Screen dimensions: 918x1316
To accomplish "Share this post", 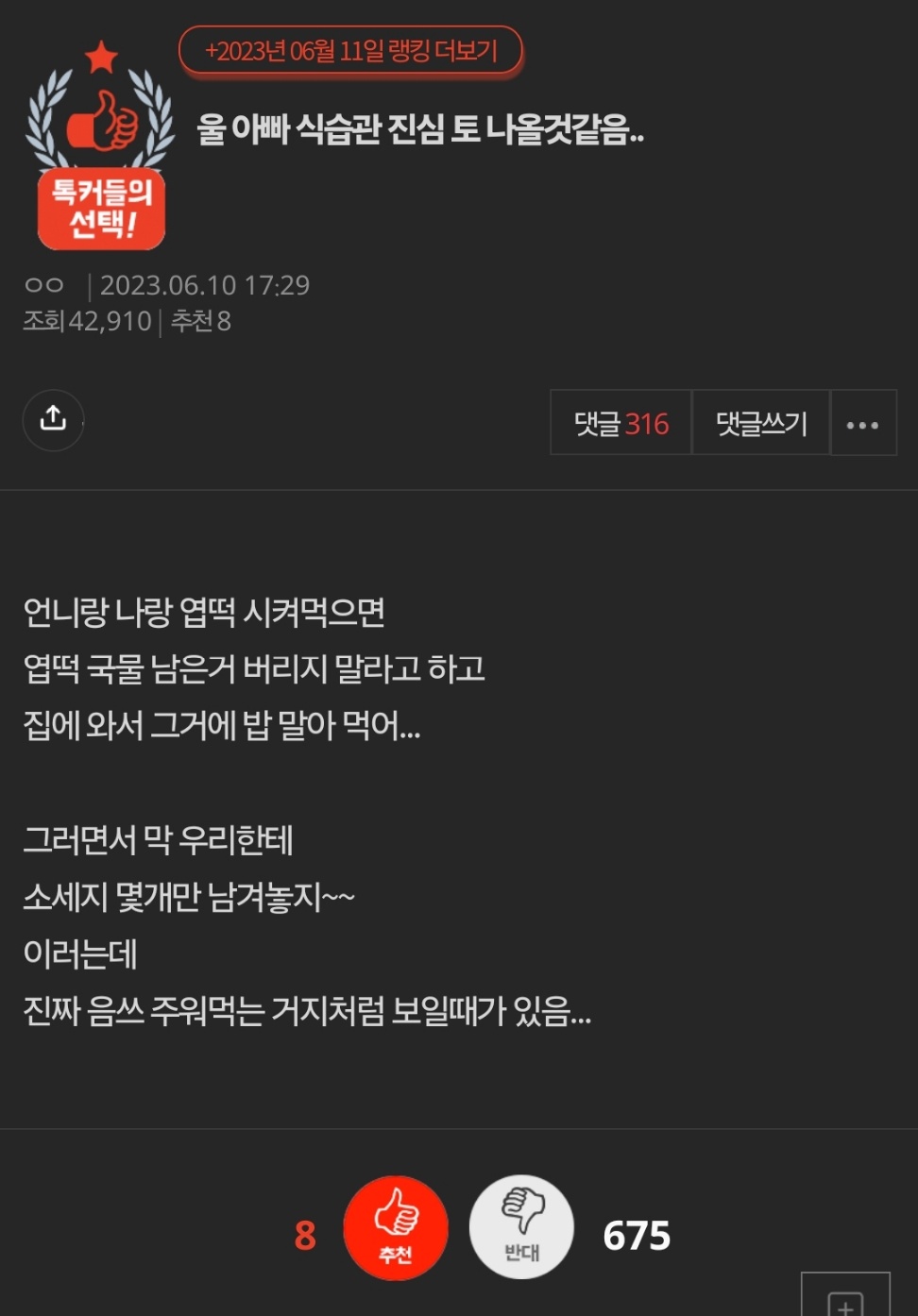I will tap(53, 419).
